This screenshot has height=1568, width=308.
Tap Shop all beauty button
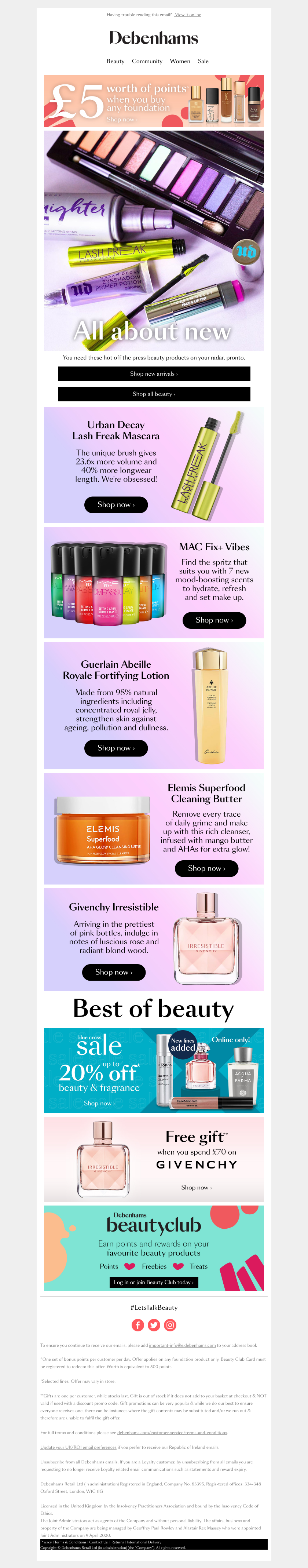pyautogui.click(x=153, y=394)
